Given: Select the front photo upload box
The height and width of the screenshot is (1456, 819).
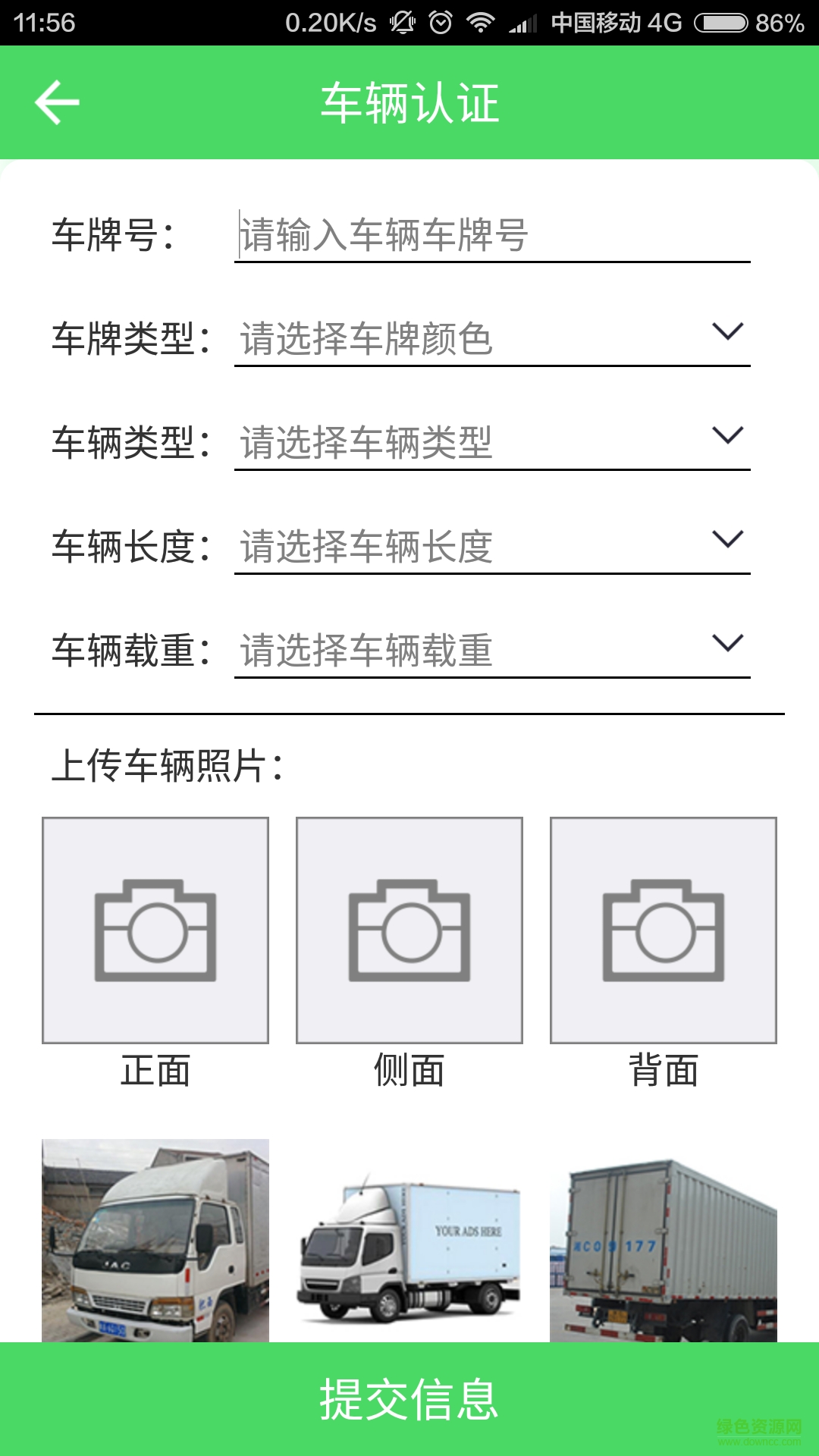Looking at the screenshot, I should (155, 933).
